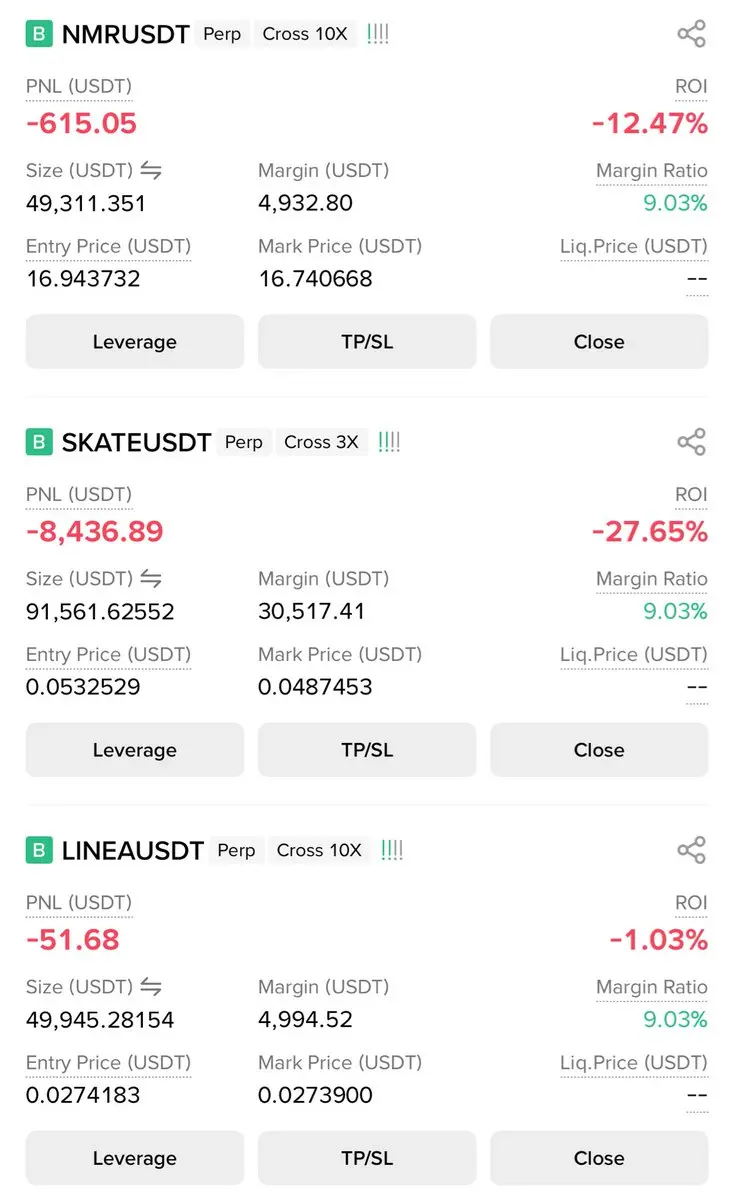Configure TP/SL for LINEAUSDT
This screenshot has width=734, height=1200.
367,1158
